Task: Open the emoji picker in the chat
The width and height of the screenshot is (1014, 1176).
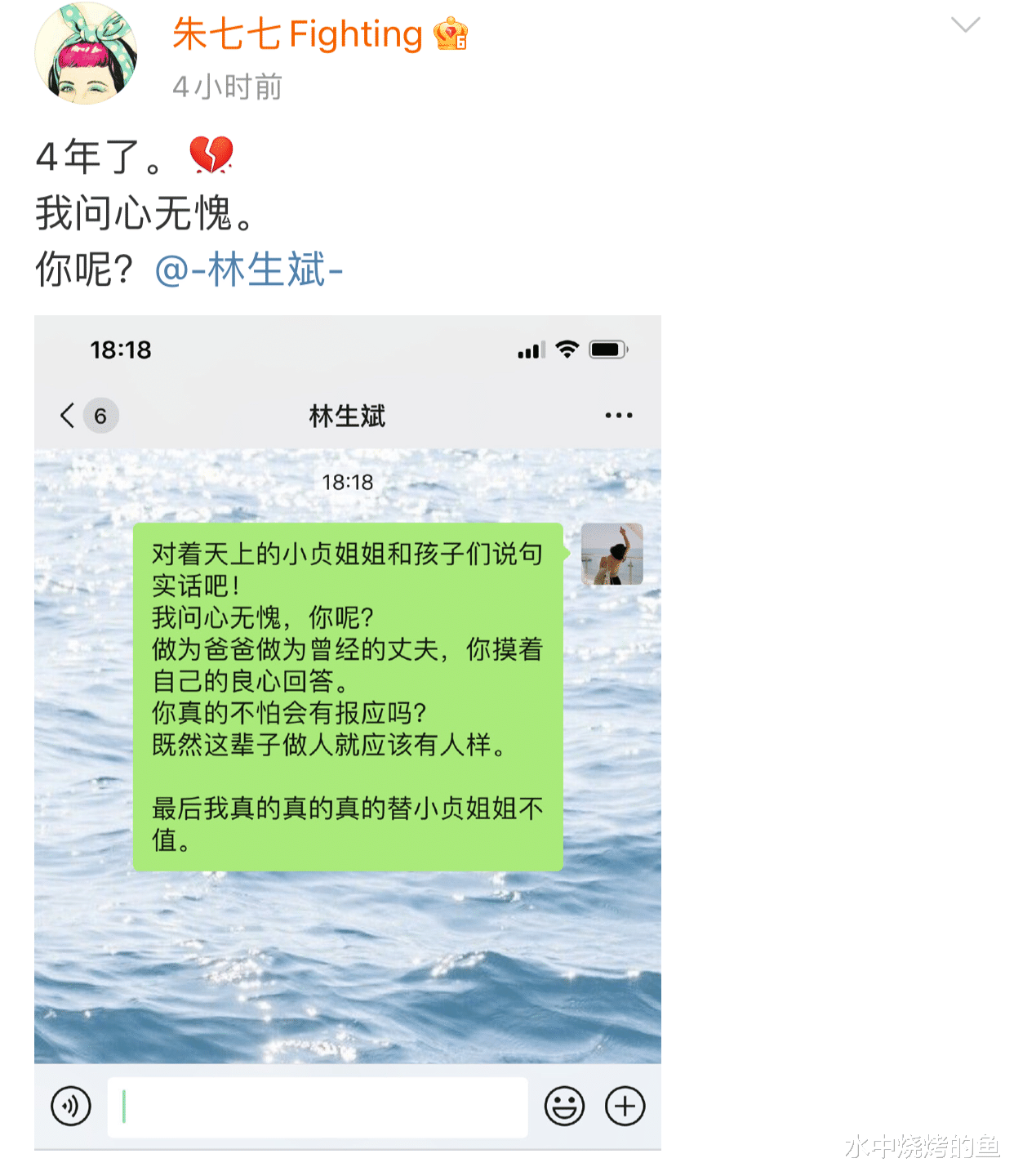Action: coord(564,1106)
